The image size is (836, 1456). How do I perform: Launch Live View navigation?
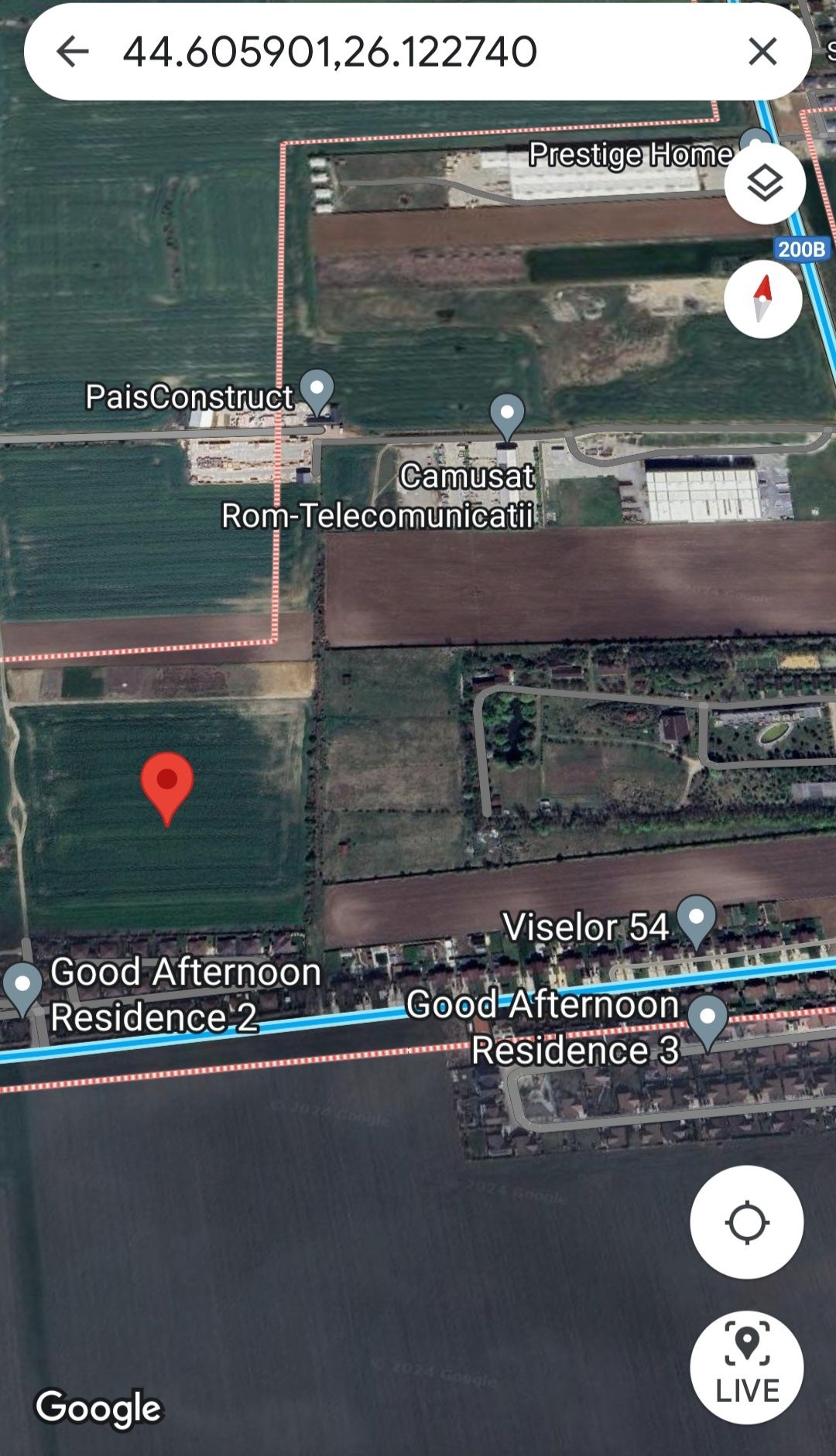(746, 1368)
